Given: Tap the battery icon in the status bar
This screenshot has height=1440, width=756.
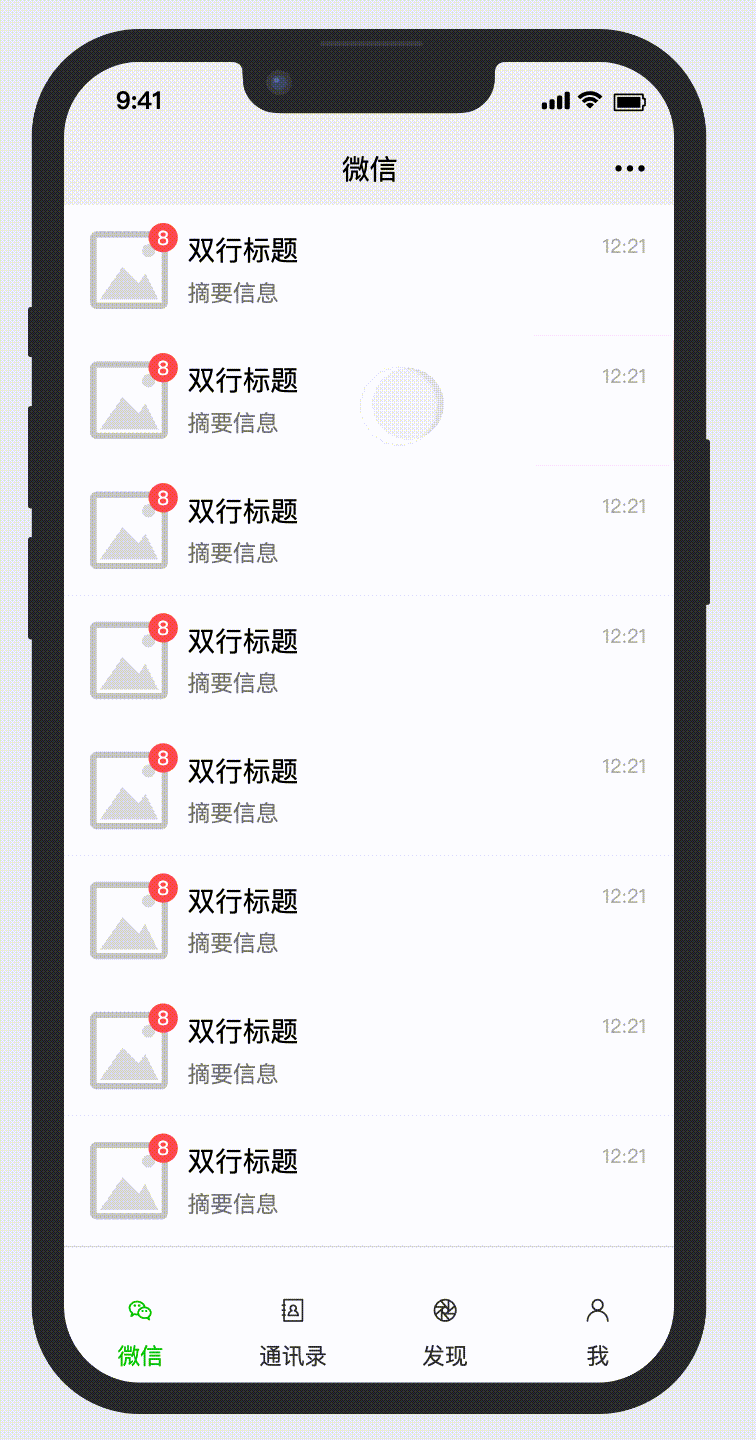Looking at the screenshot, I should click(x=630, y=100).
